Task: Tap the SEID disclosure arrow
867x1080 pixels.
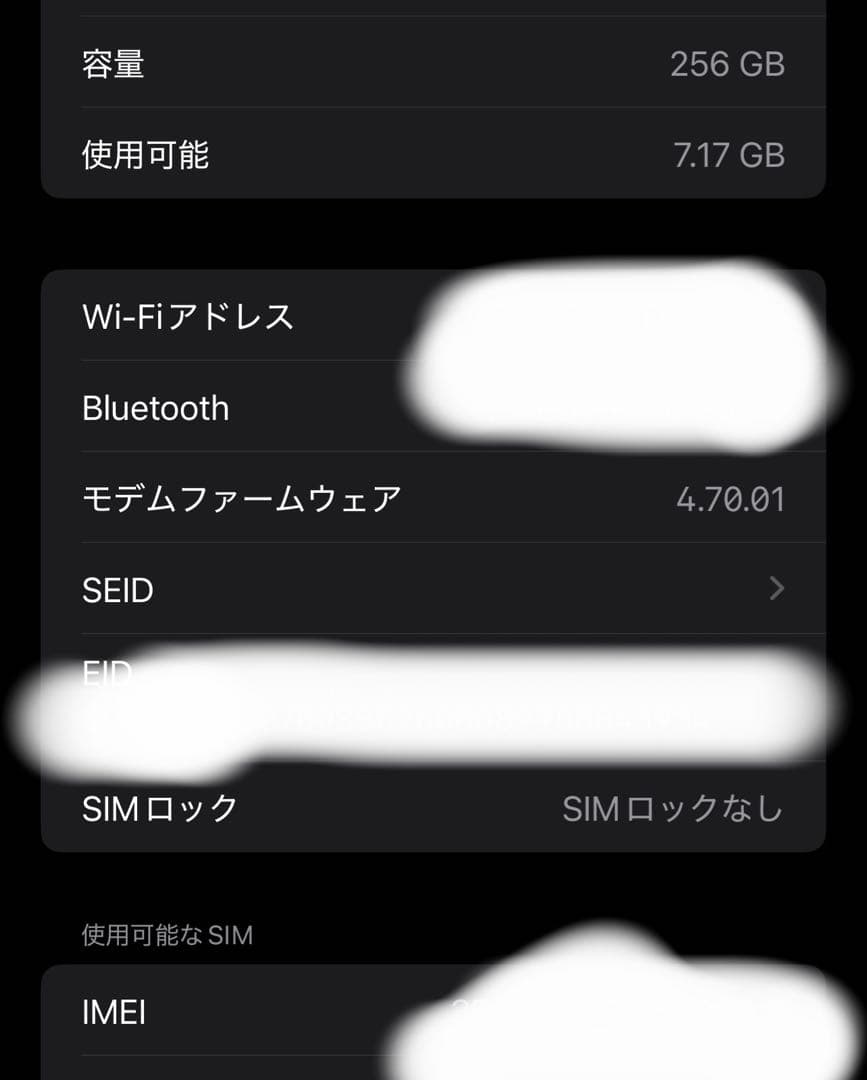Action: click(x=778, y=590)
